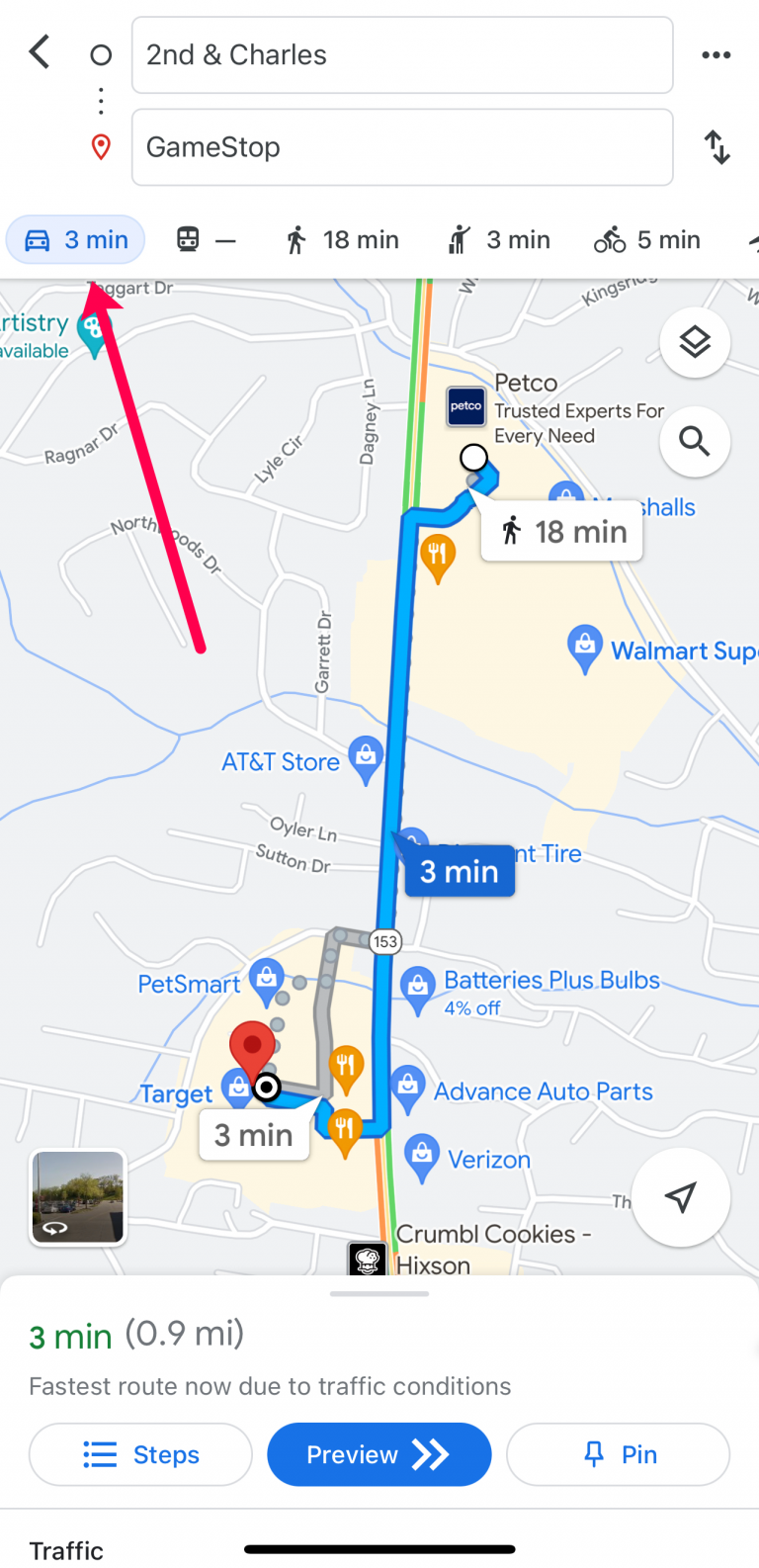Open the Steps list for this route
This screenshot has height=1568, width=759.
139,1454
